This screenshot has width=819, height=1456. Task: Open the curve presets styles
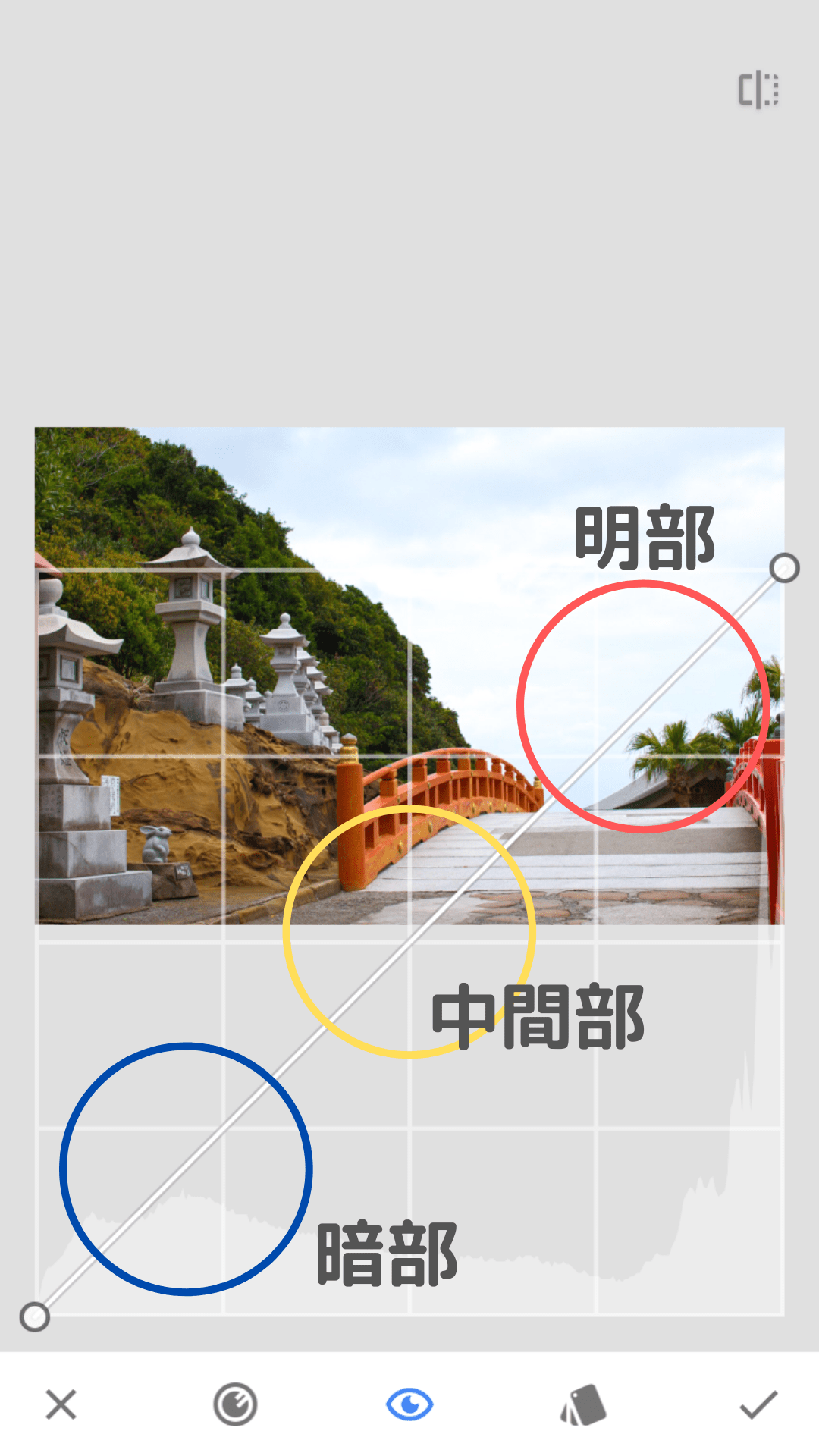point(583,1404)
